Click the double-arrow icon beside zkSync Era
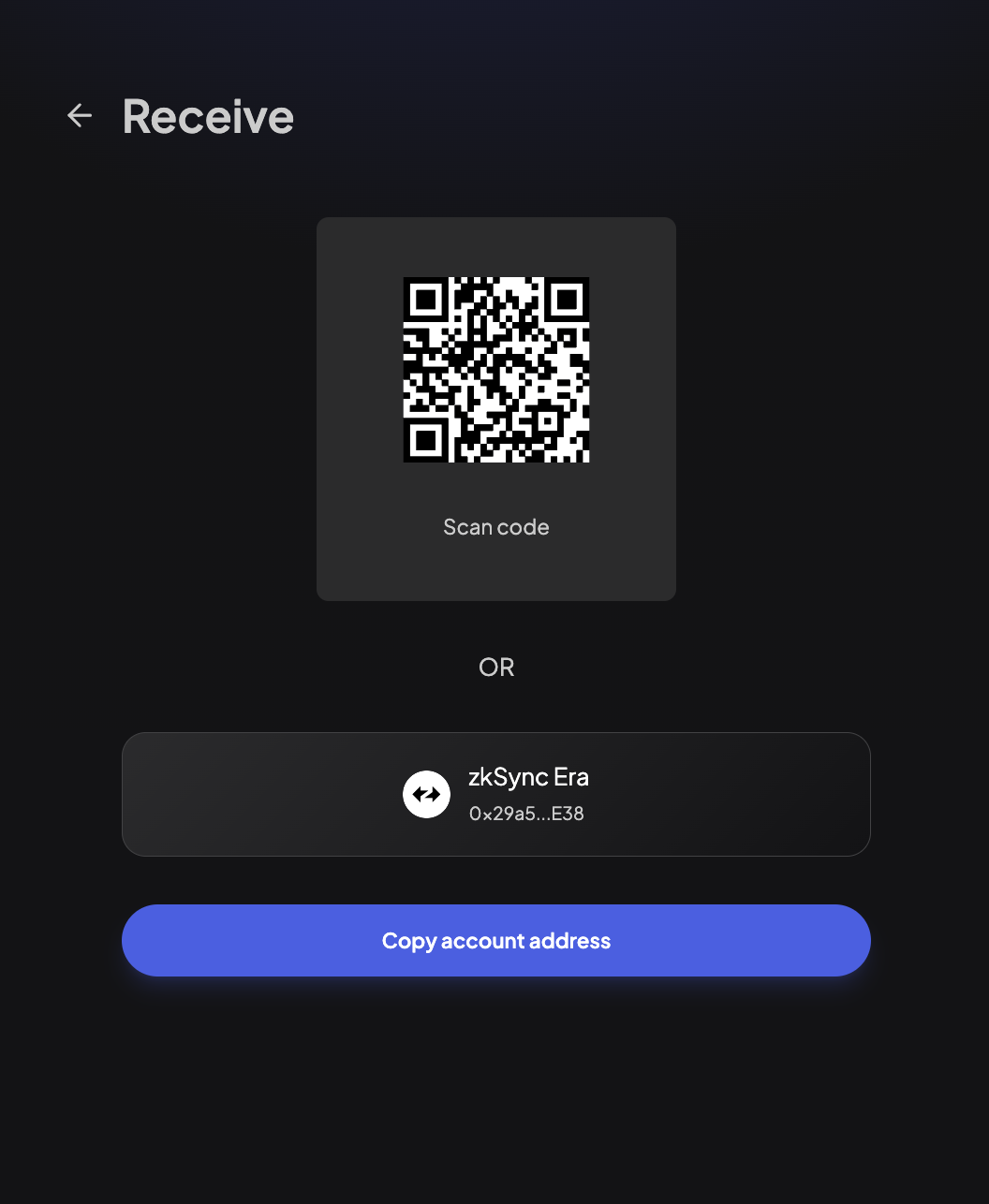Screen dimensions: 989x1204 pos(426,793)
